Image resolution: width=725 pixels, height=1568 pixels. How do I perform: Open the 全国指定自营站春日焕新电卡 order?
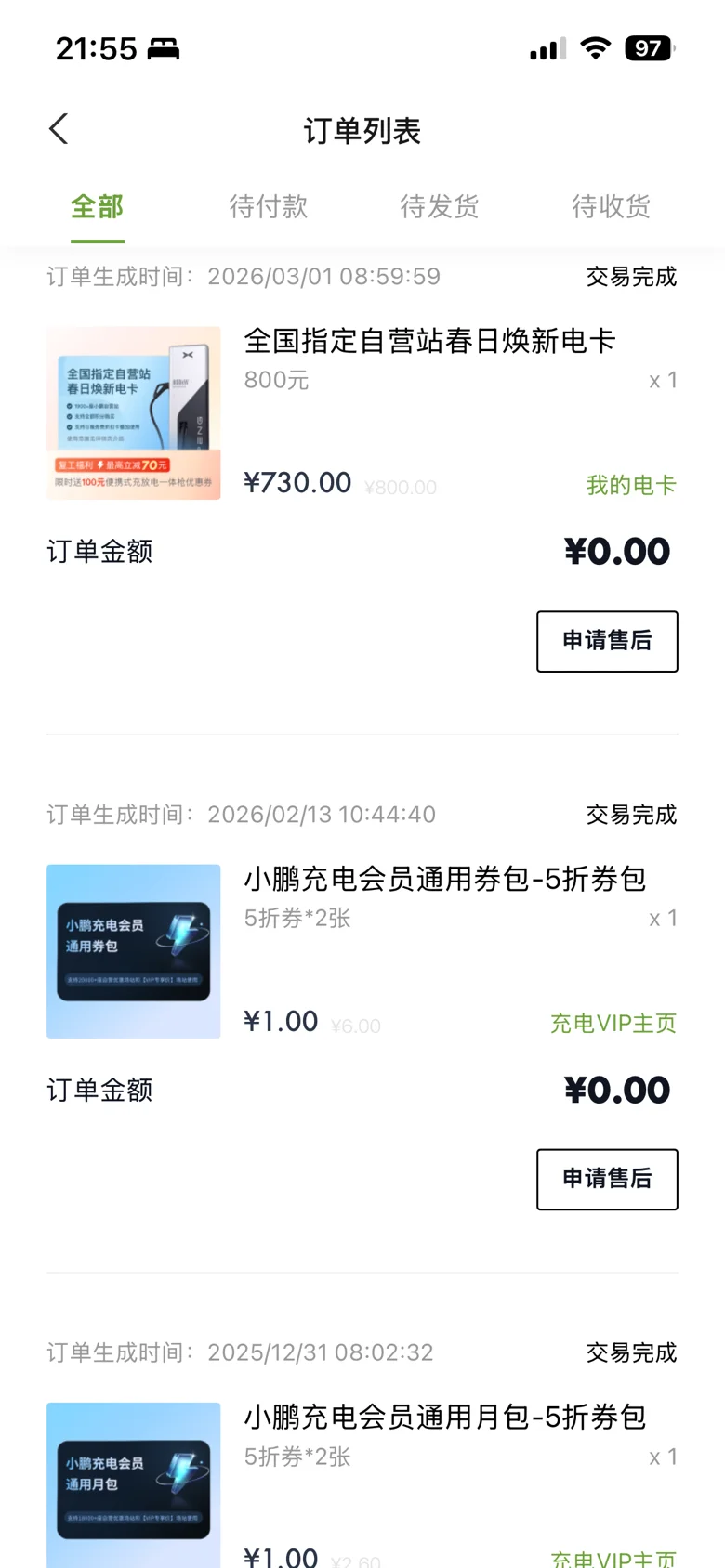[x=429, y=342]
